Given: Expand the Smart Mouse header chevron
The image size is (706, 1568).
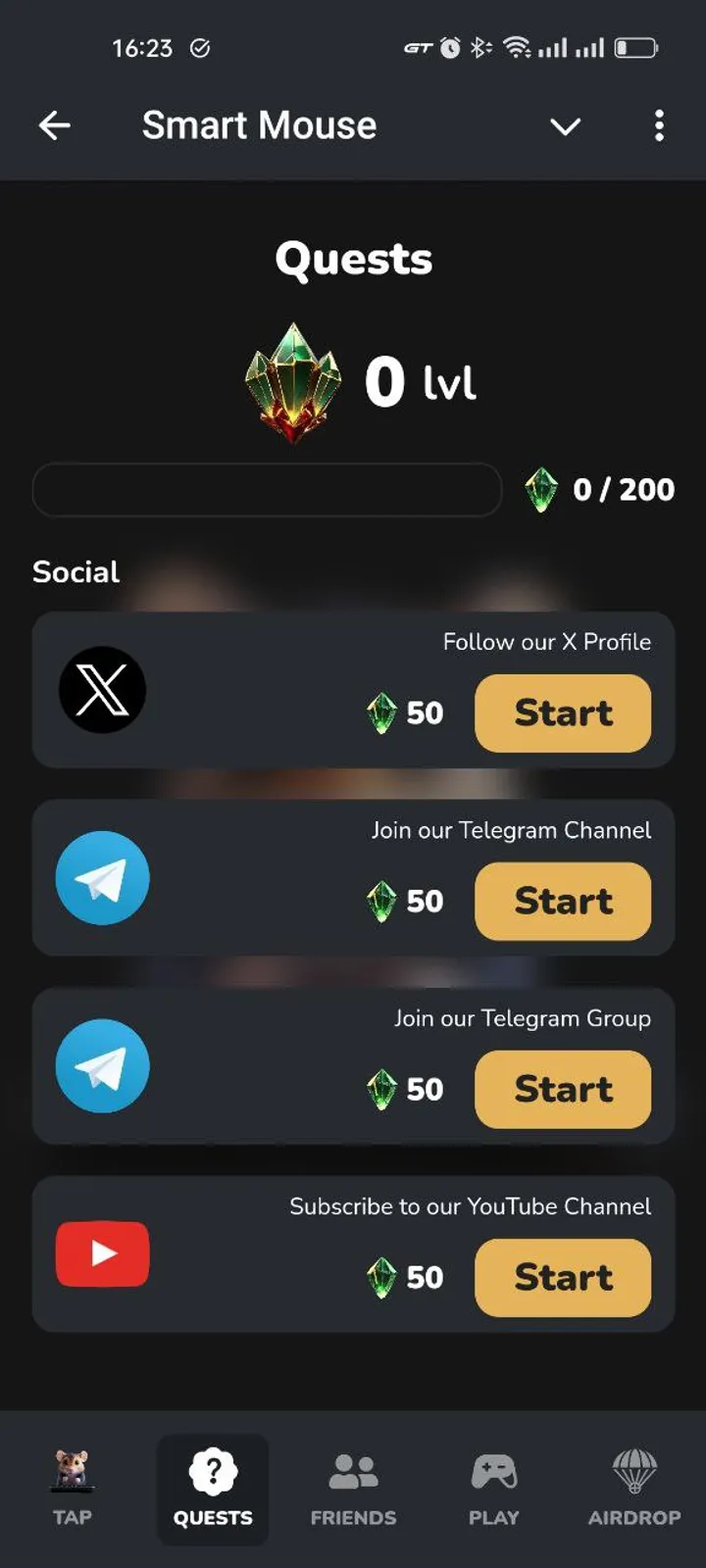Looking at the screenshot, I should (565, 126).
